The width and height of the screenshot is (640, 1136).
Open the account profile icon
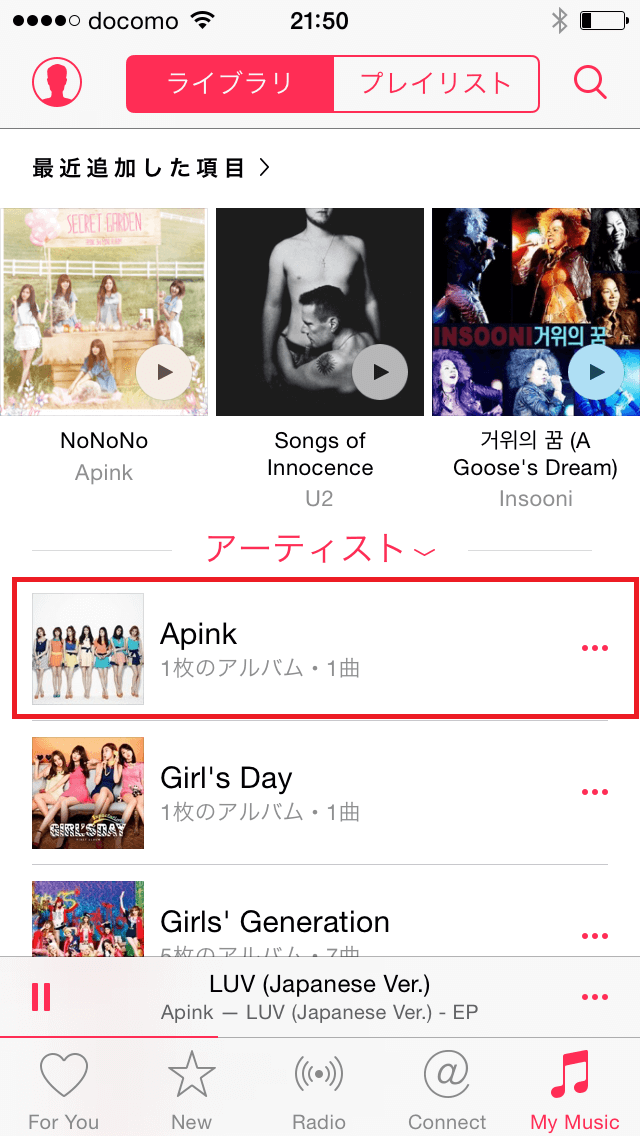tap(56, 82)
